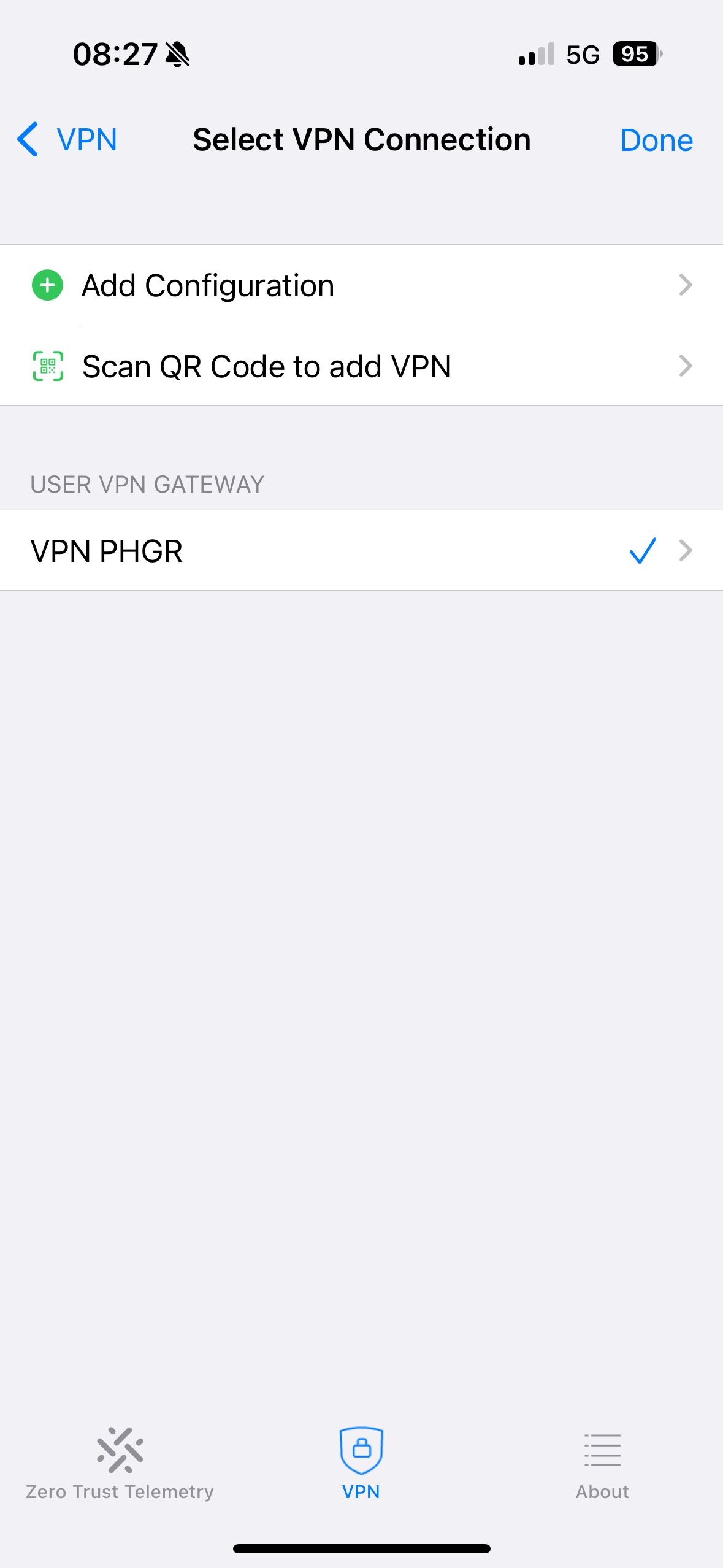This screenshot has height=1568, width=723.
Task: Open the About tab
Action: click(602, 1464)
